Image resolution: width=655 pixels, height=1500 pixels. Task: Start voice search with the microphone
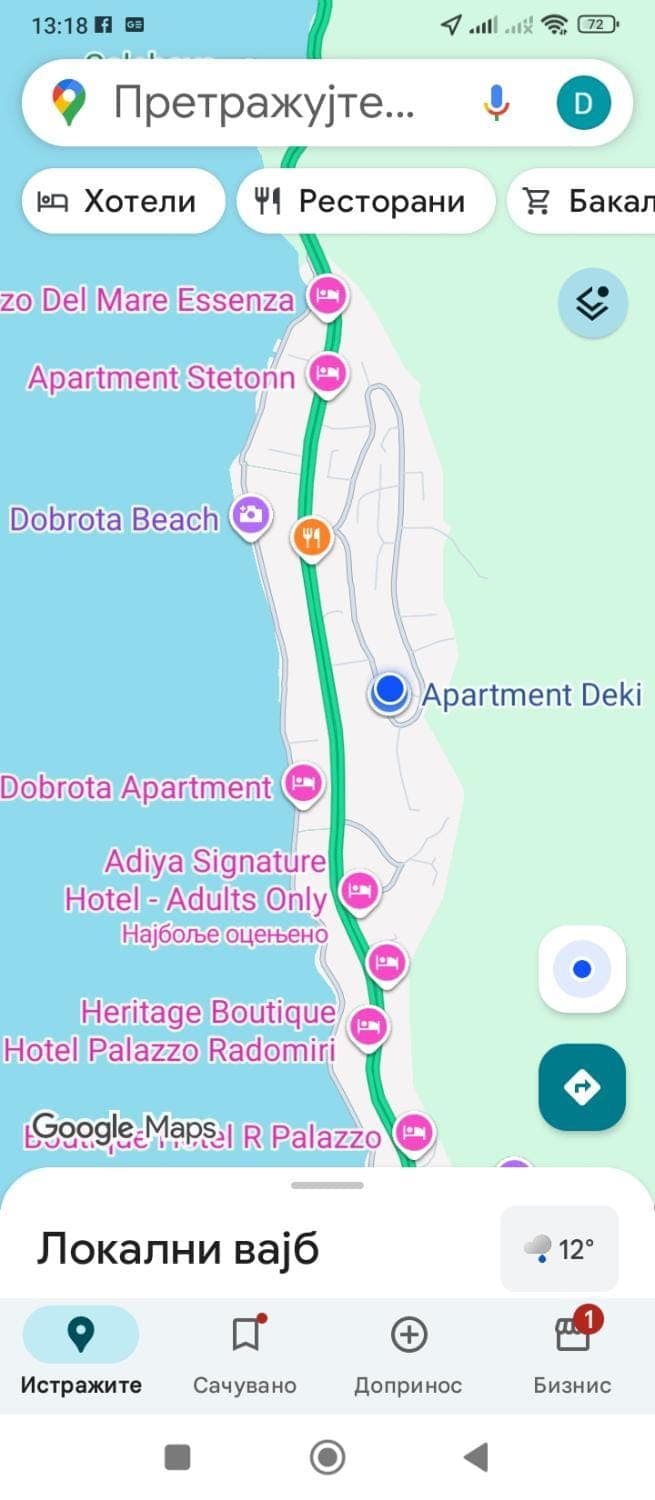point(496,102)
